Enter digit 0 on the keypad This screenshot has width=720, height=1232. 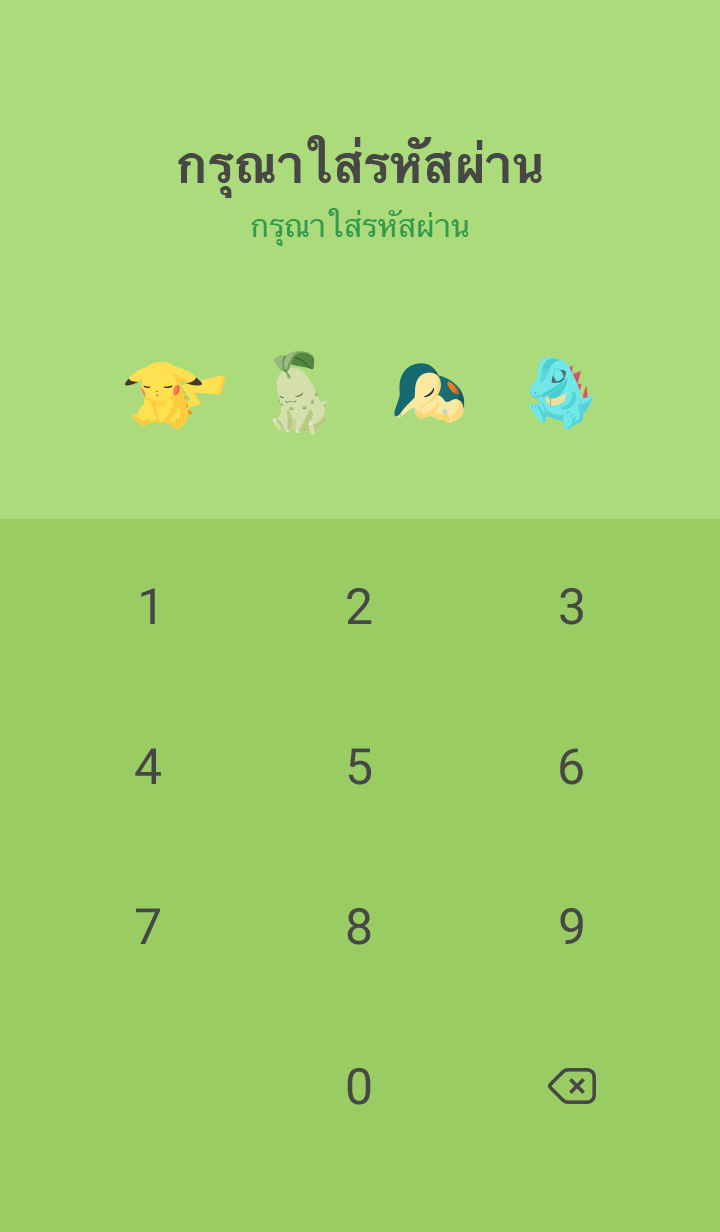point(359,1087)
